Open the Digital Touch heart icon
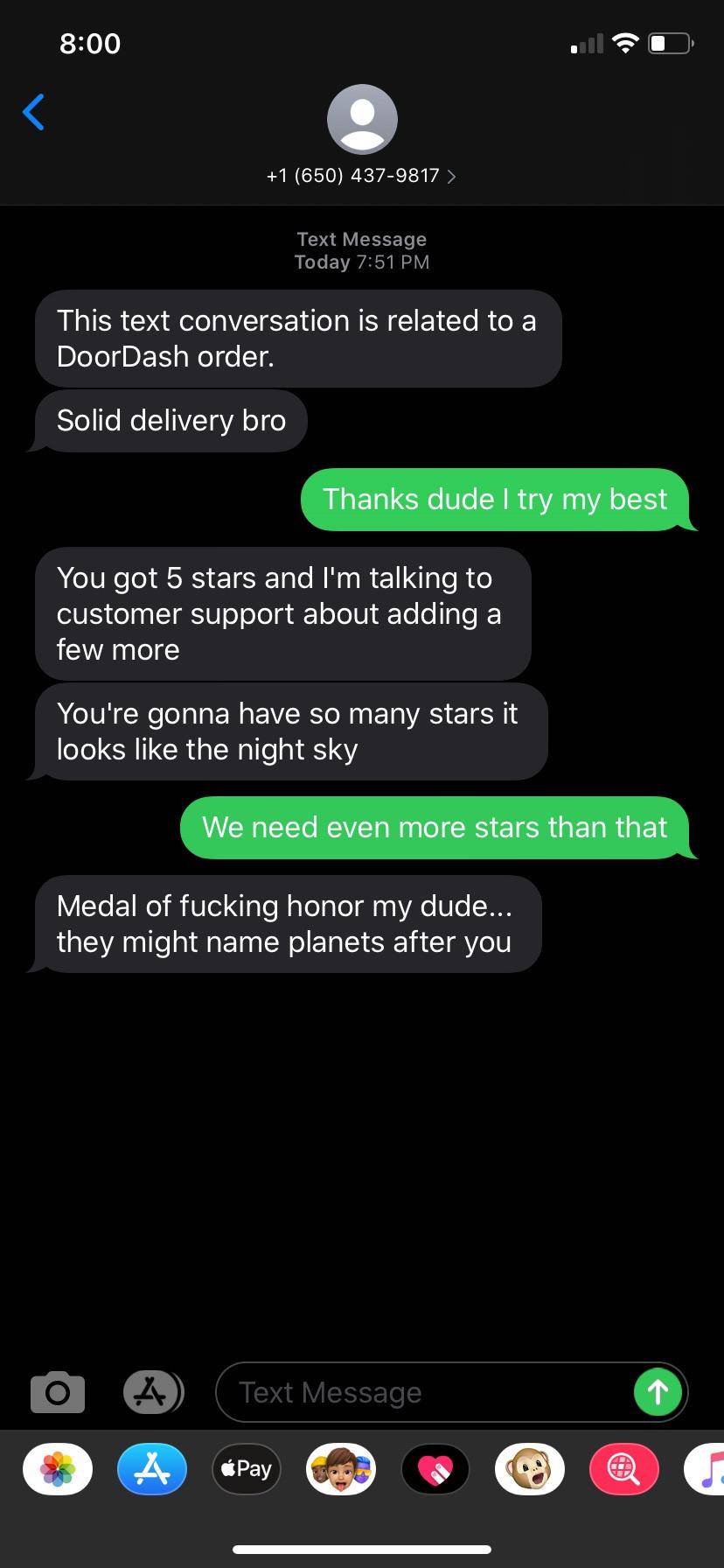The image size is (724, 1568). pyautogui.click(x=435, y=1469)
